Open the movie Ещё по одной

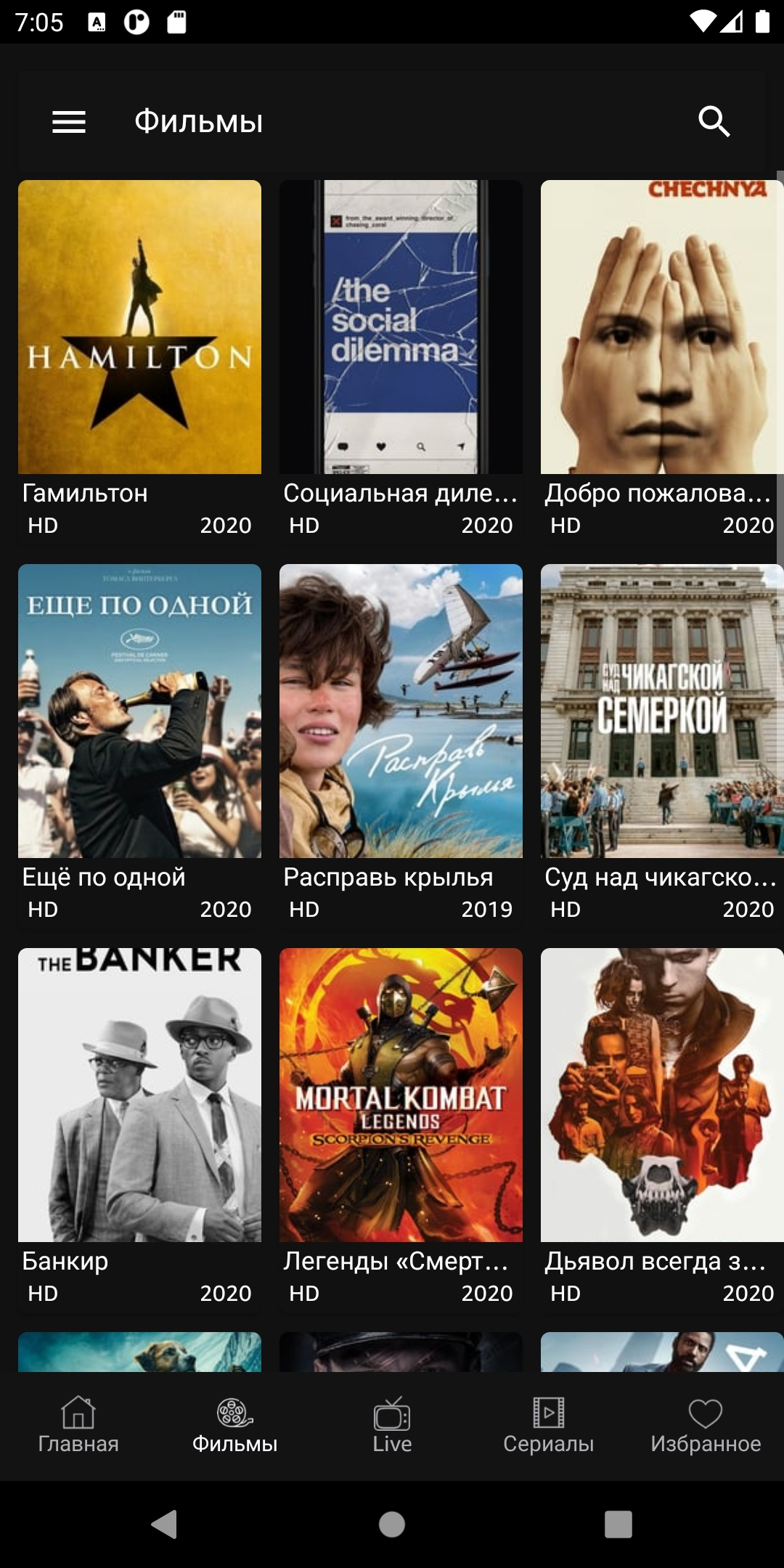[139, 746]
